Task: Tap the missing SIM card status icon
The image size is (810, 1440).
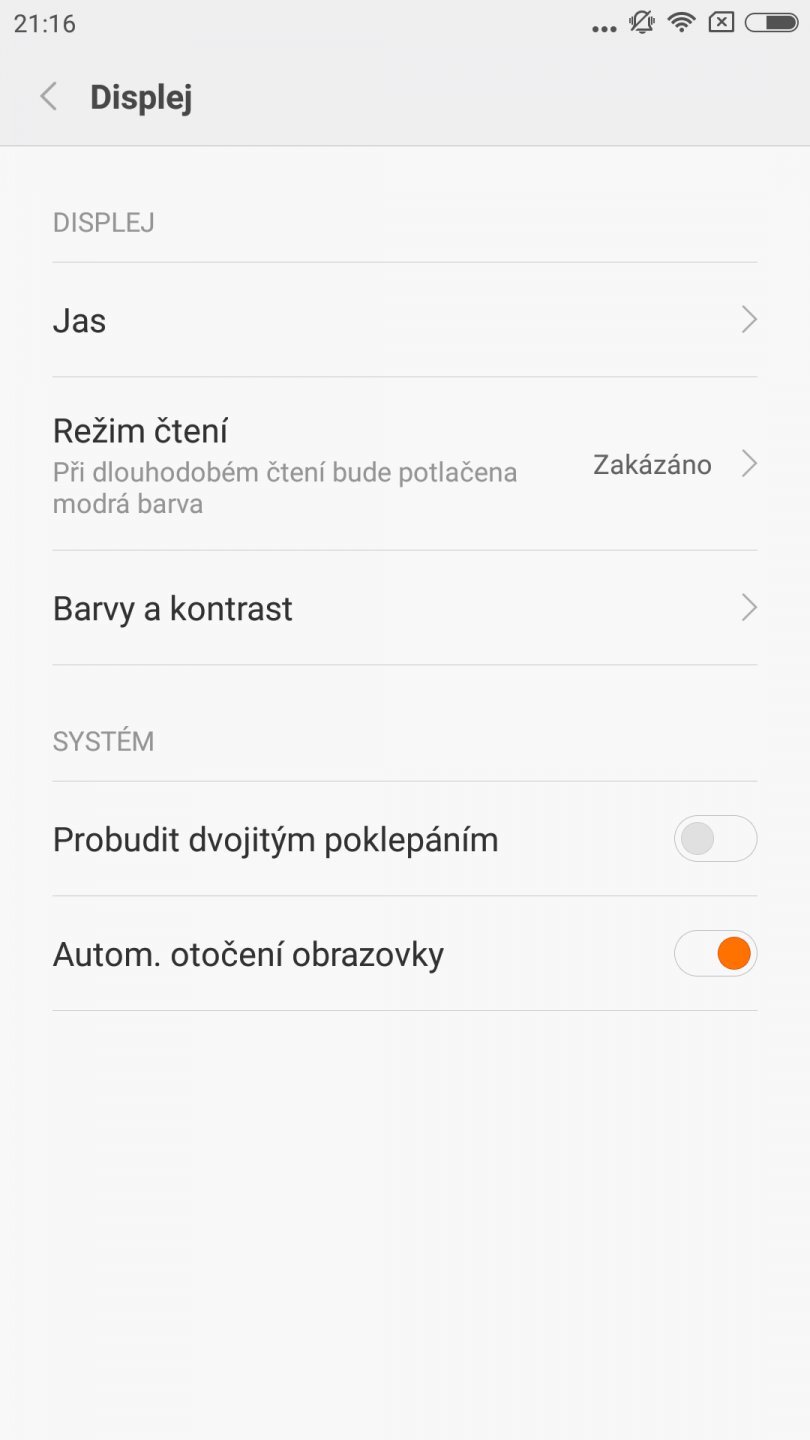Action: [x=722, y=22]
